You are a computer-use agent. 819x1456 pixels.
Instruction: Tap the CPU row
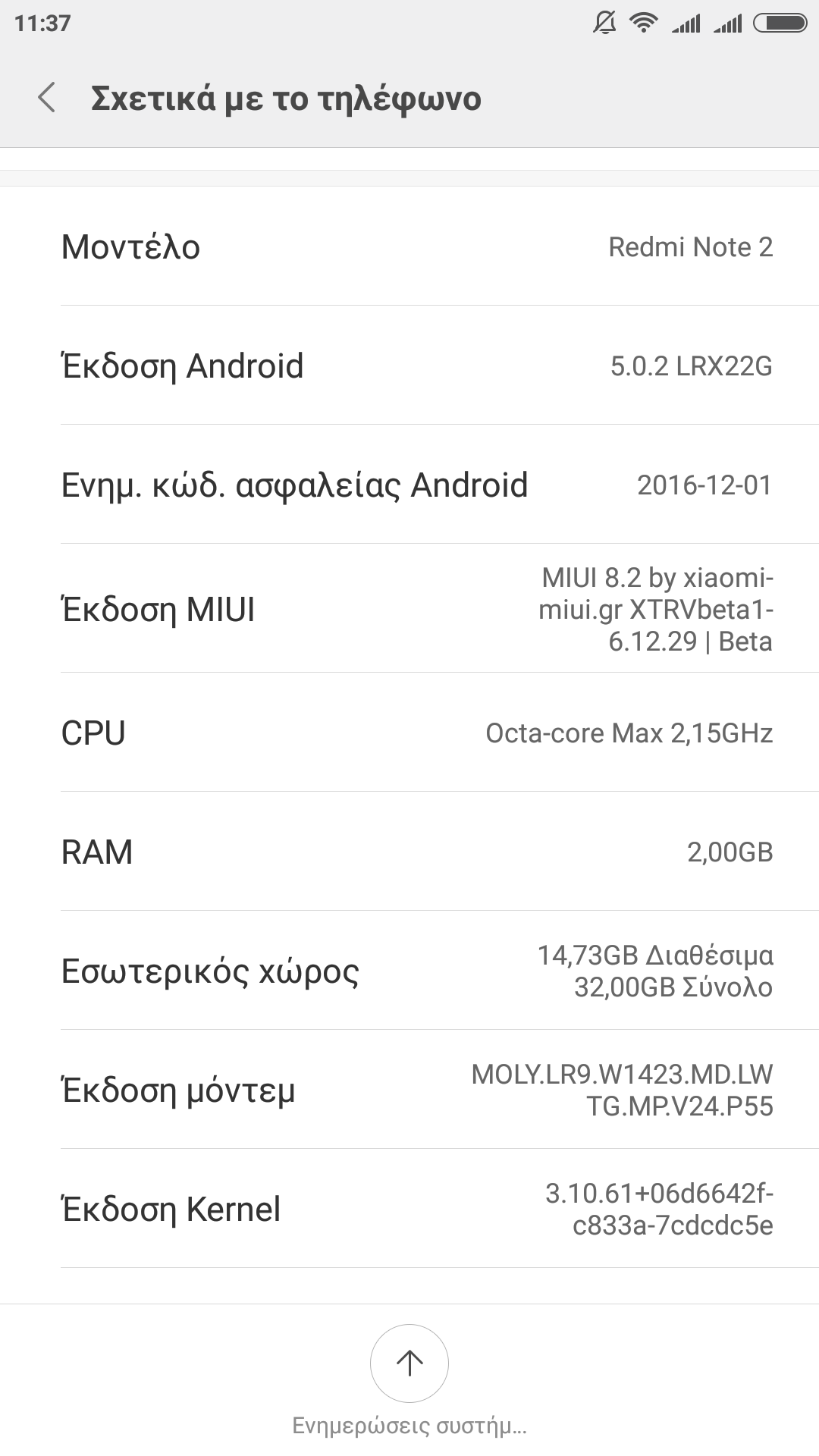click(409, 733)
